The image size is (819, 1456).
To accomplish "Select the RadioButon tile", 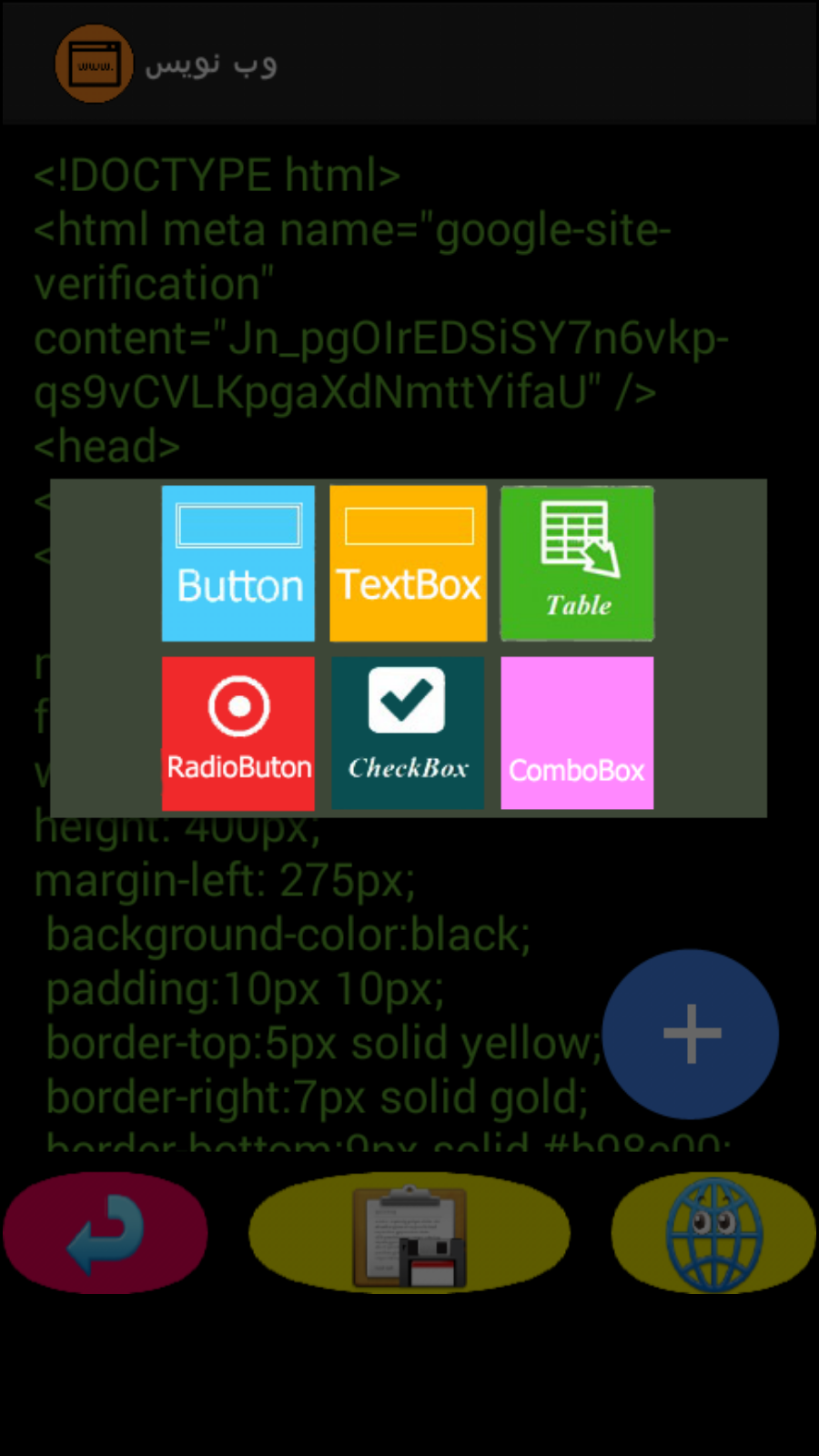I will (238, 733).
